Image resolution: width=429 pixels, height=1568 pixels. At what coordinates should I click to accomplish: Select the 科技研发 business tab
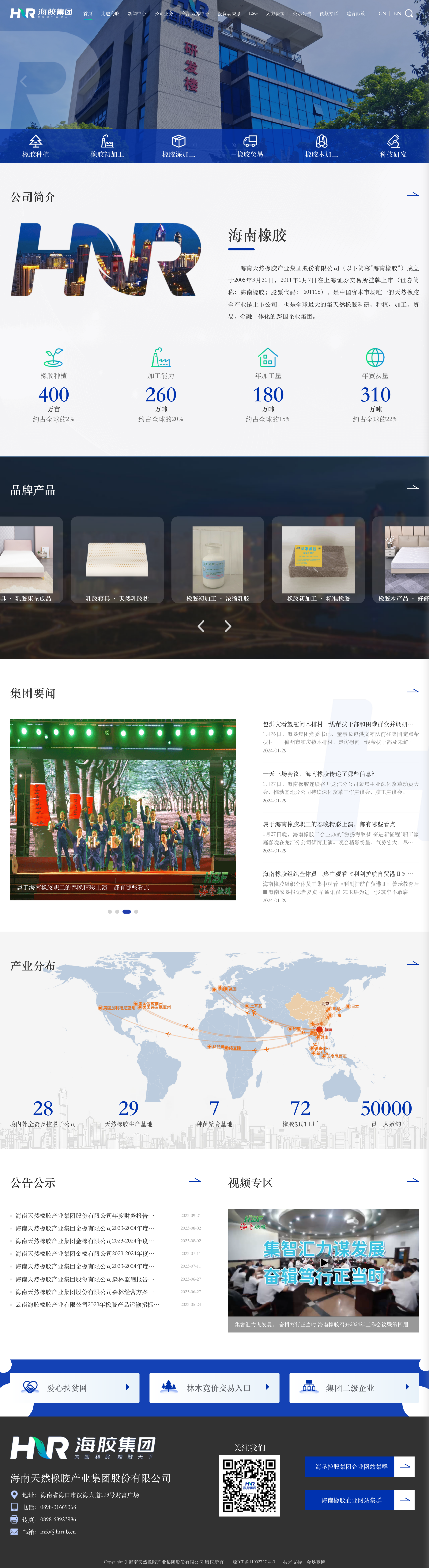coord(393,147)
